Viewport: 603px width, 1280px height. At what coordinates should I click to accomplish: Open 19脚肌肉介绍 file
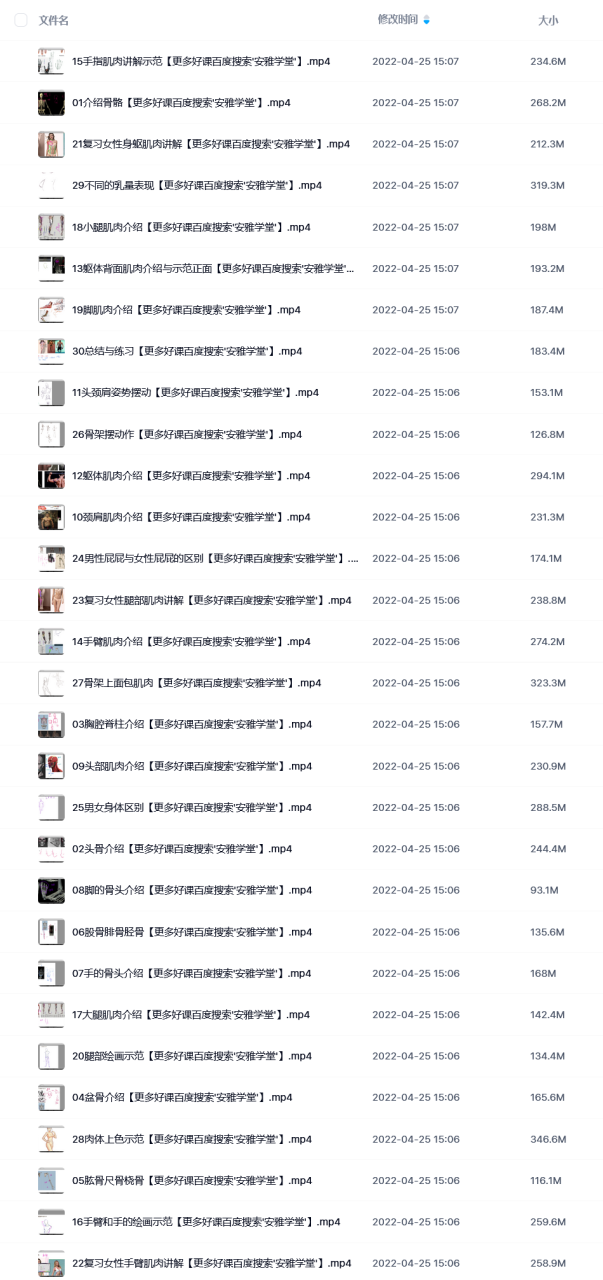click(x=186, y=310)
